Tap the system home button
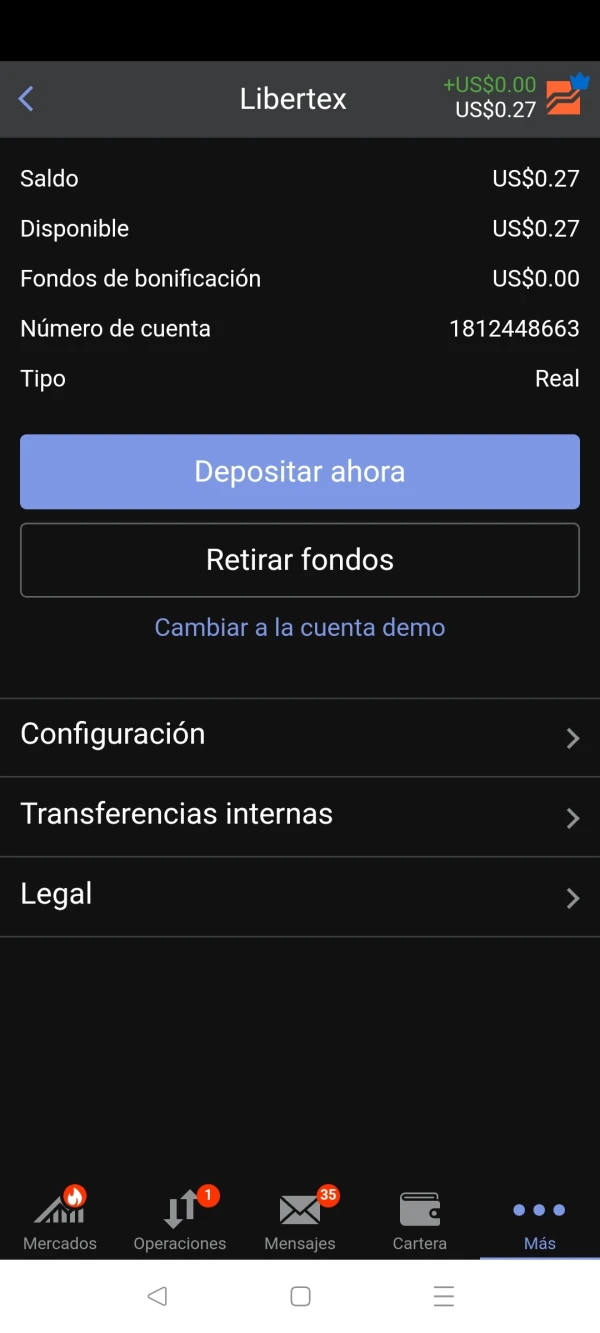The width and height of the screenshot is (600, 1333). pos(300,1296)
